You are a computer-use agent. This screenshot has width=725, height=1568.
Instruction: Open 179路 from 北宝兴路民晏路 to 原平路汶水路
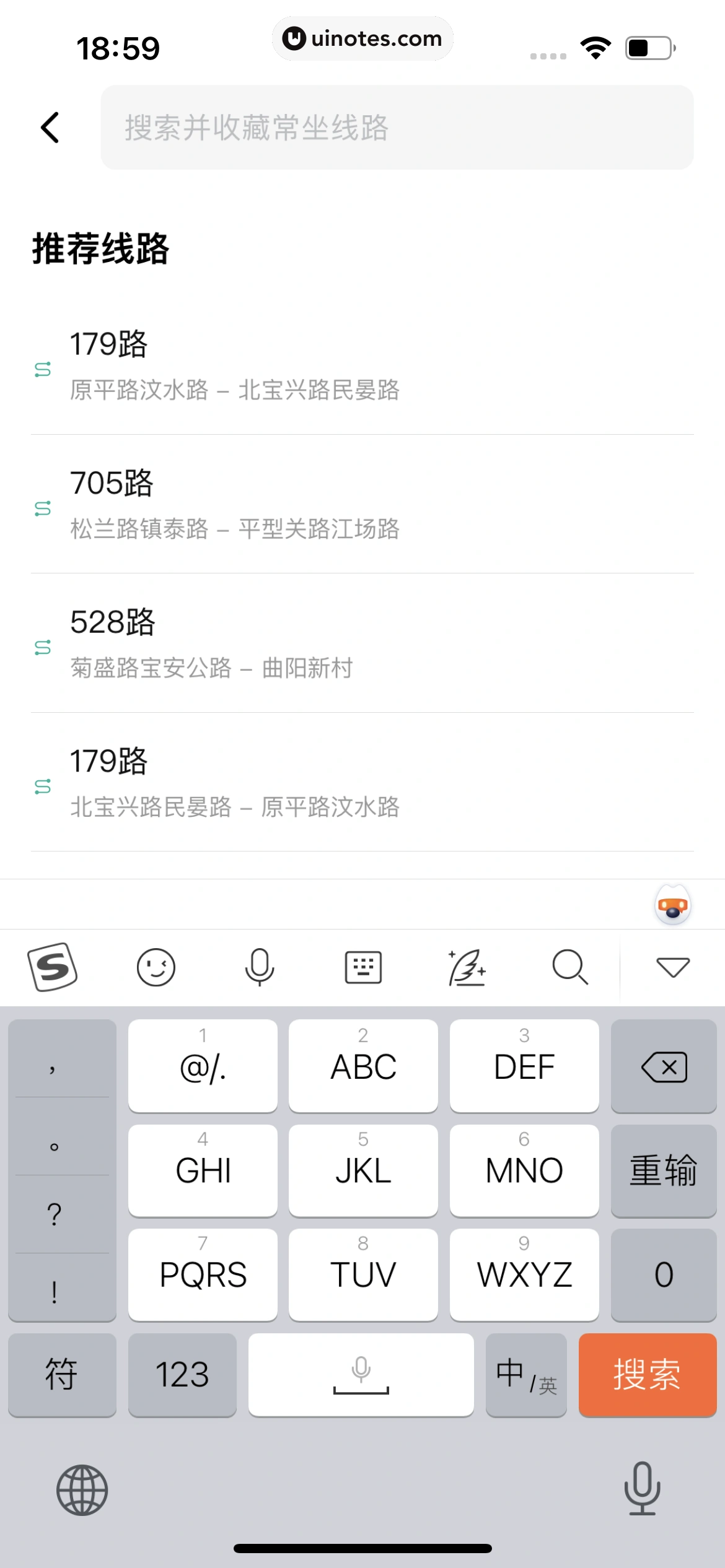[x=362, y=782]
